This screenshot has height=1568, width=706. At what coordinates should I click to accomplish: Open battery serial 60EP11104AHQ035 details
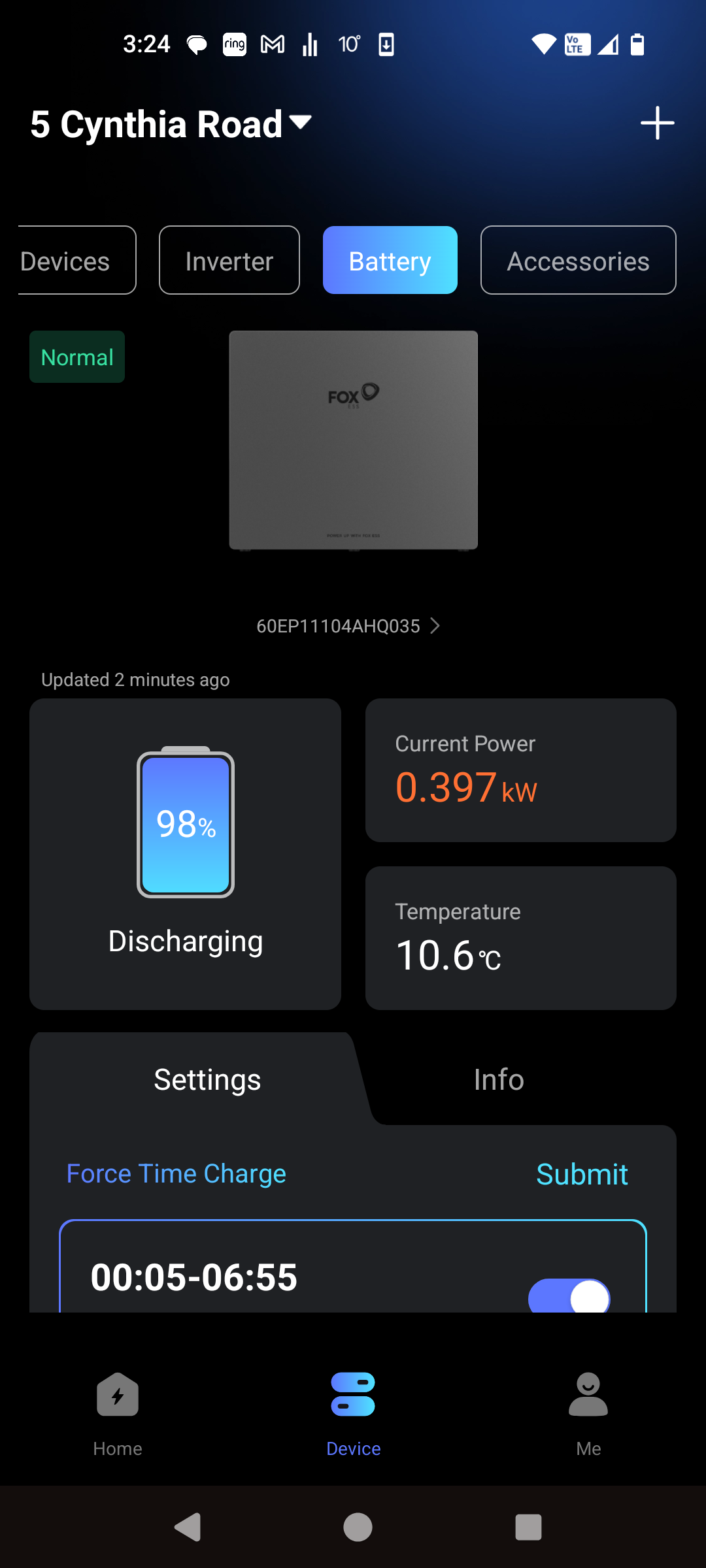pos(348,626)
